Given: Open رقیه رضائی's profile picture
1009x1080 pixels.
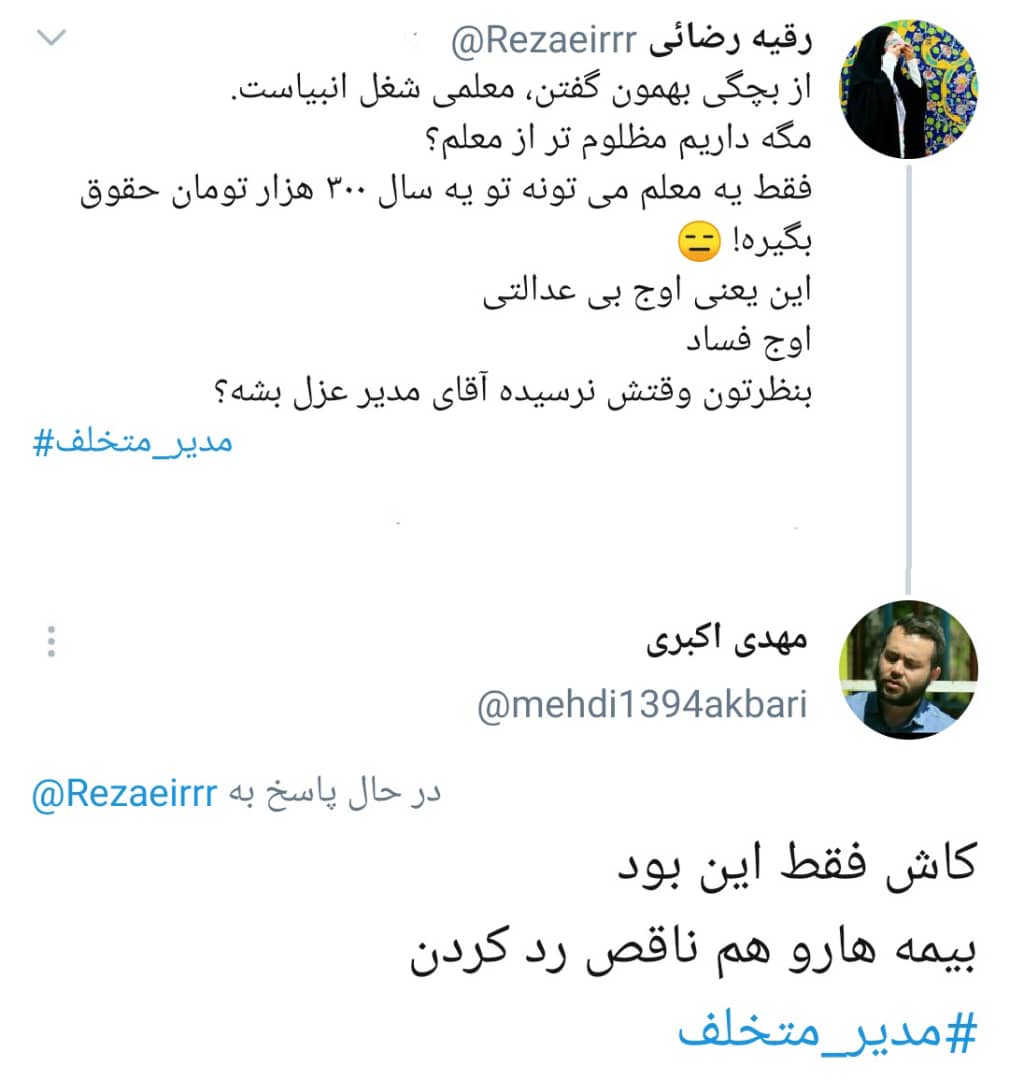Looking at the screenshot, I should pos(908,88).
